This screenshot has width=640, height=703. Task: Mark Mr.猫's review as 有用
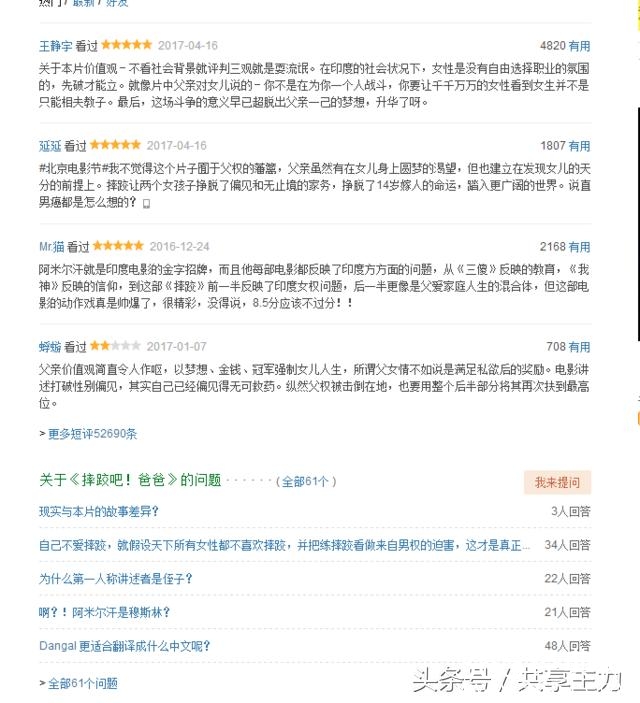[579, 246]
